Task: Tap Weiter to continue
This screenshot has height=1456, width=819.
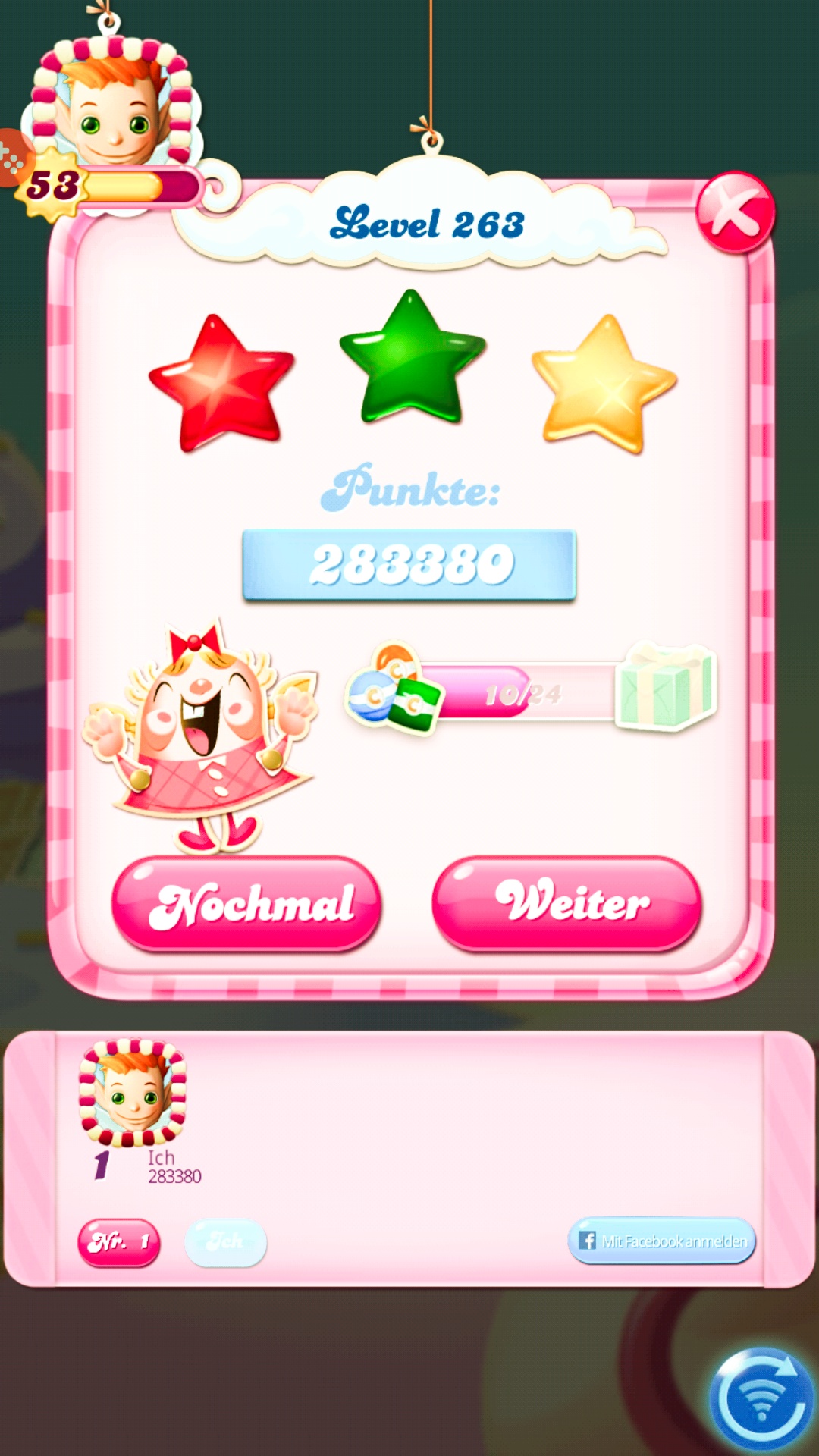Action: tap(567, 903)
